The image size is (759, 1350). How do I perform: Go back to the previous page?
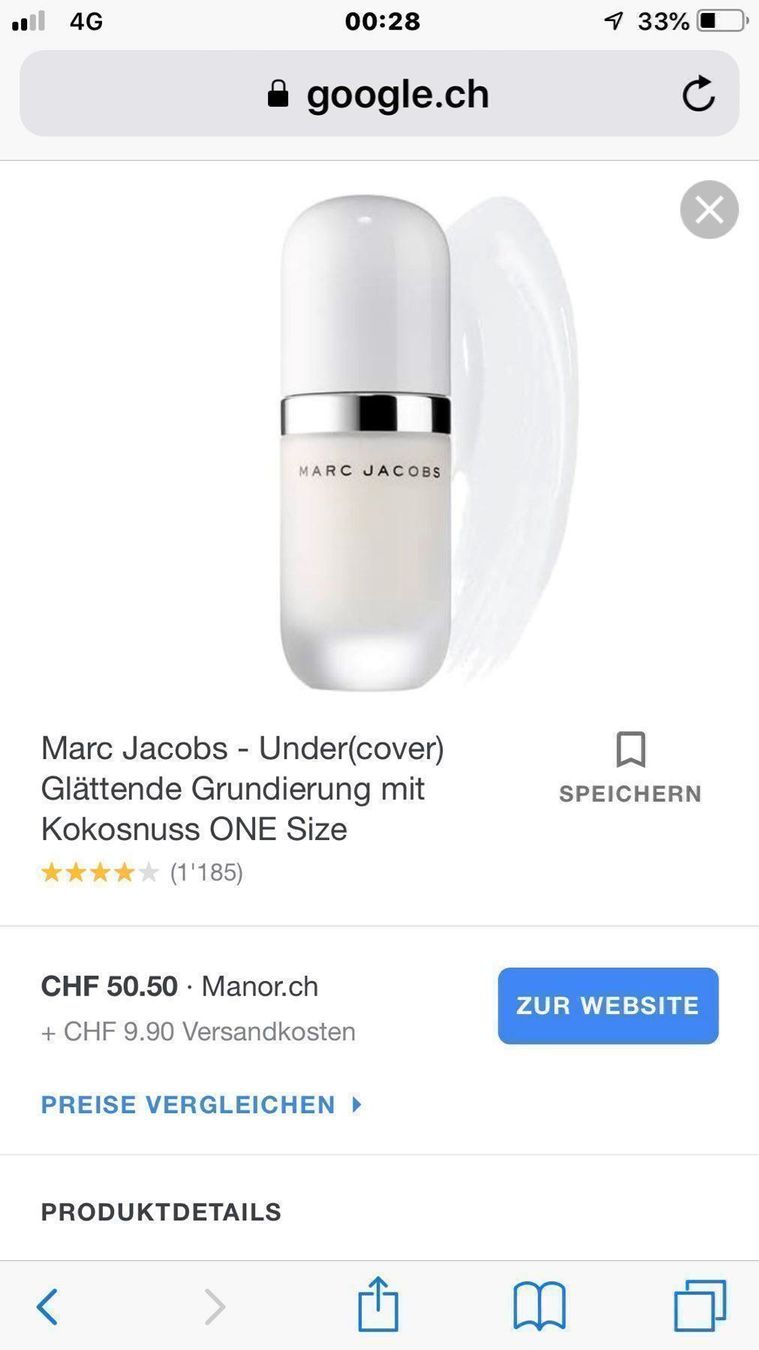point(47,1306)
